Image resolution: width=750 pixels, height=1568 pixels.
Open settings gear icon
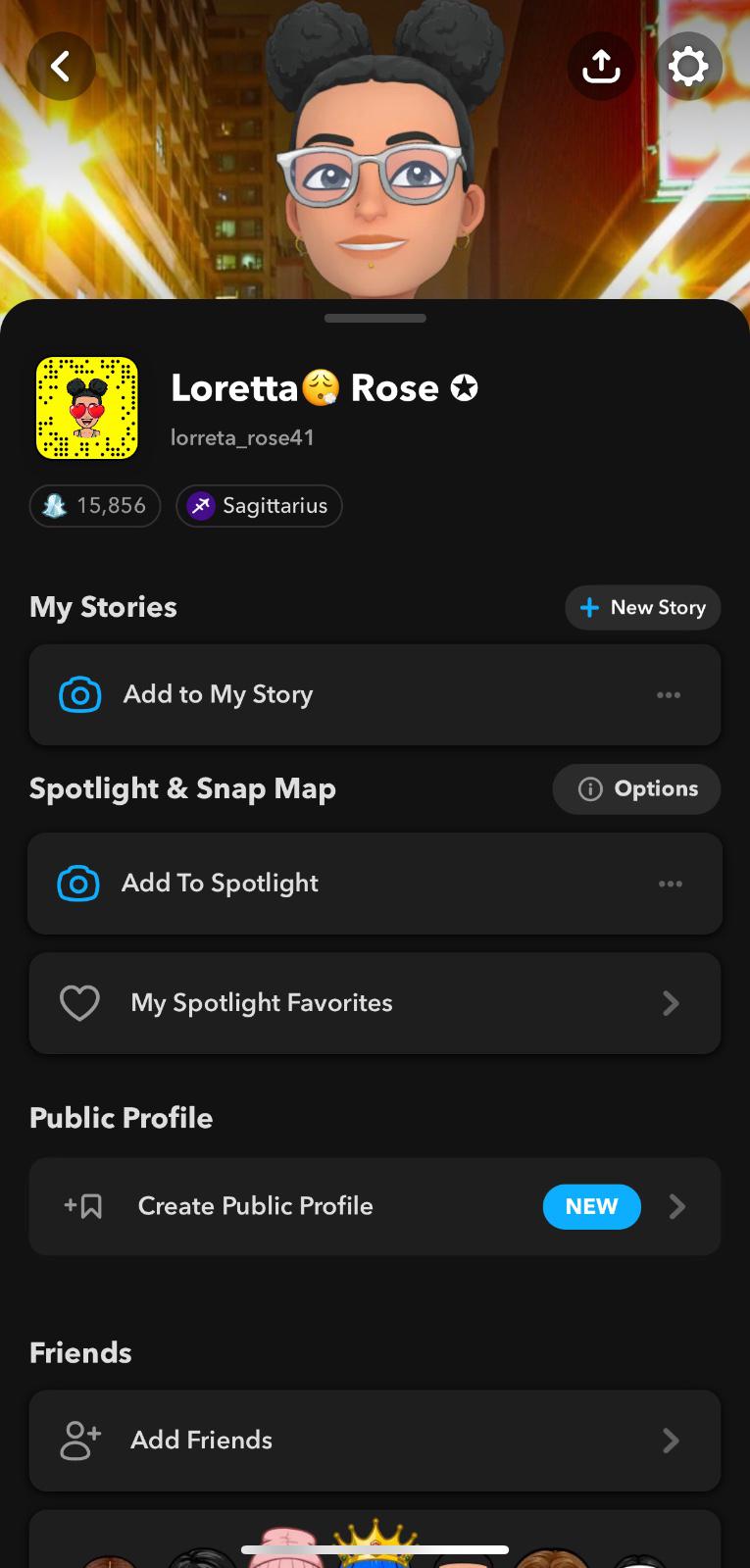coord(688,67)
